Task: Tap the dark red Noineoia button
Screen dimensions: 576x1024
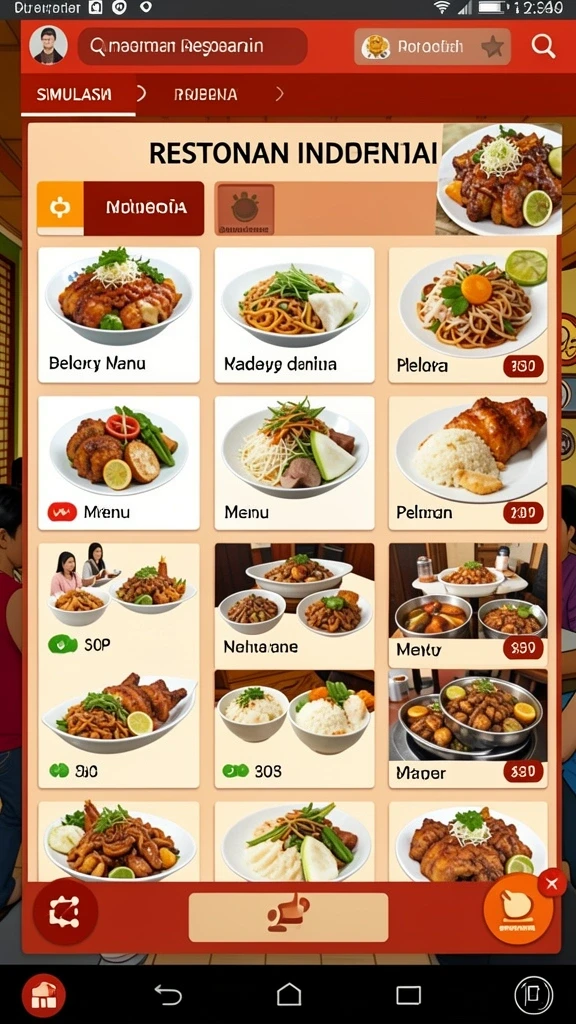Action: tap(144, 208)
